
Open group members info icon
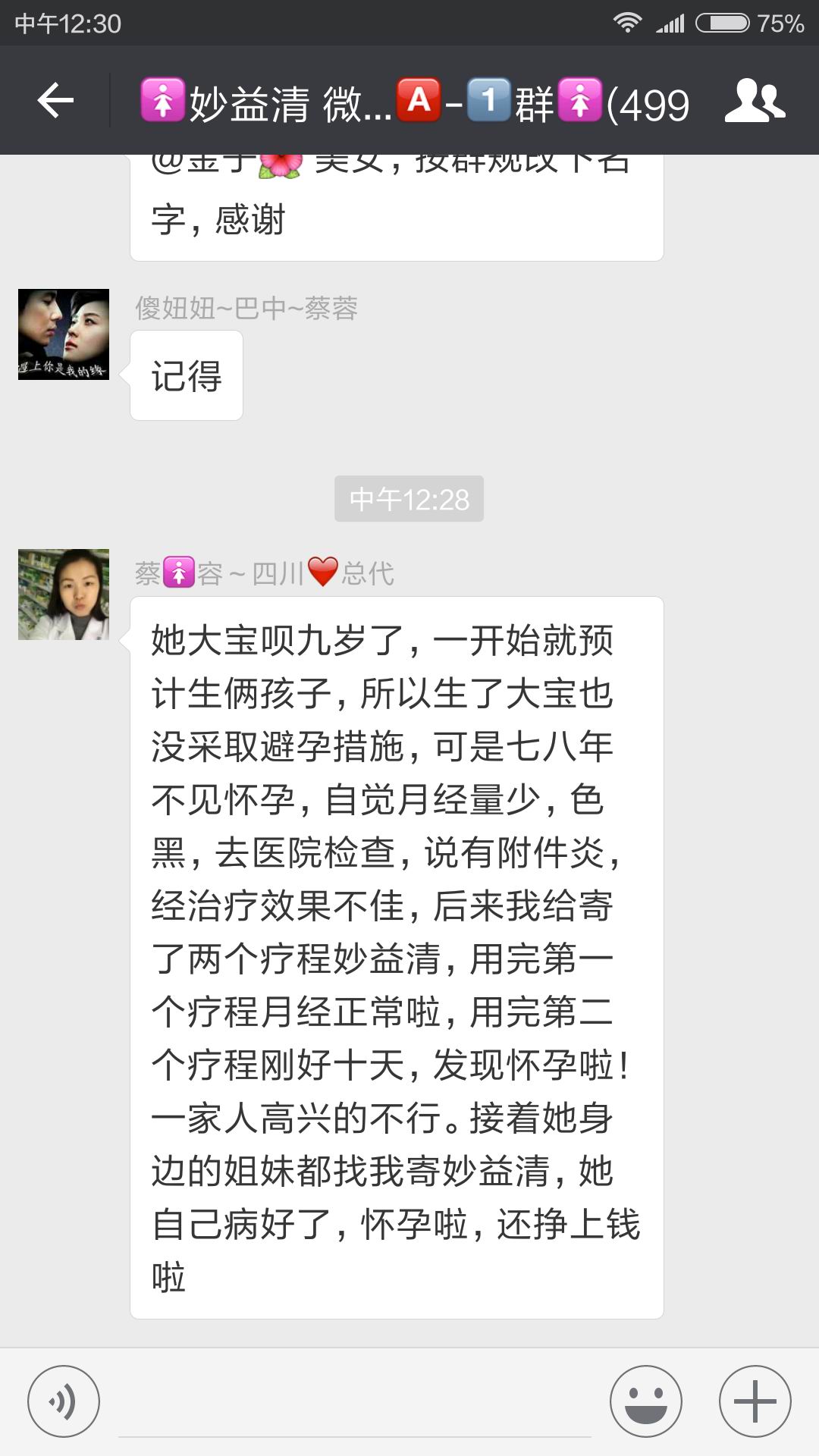tap(754, 101)
